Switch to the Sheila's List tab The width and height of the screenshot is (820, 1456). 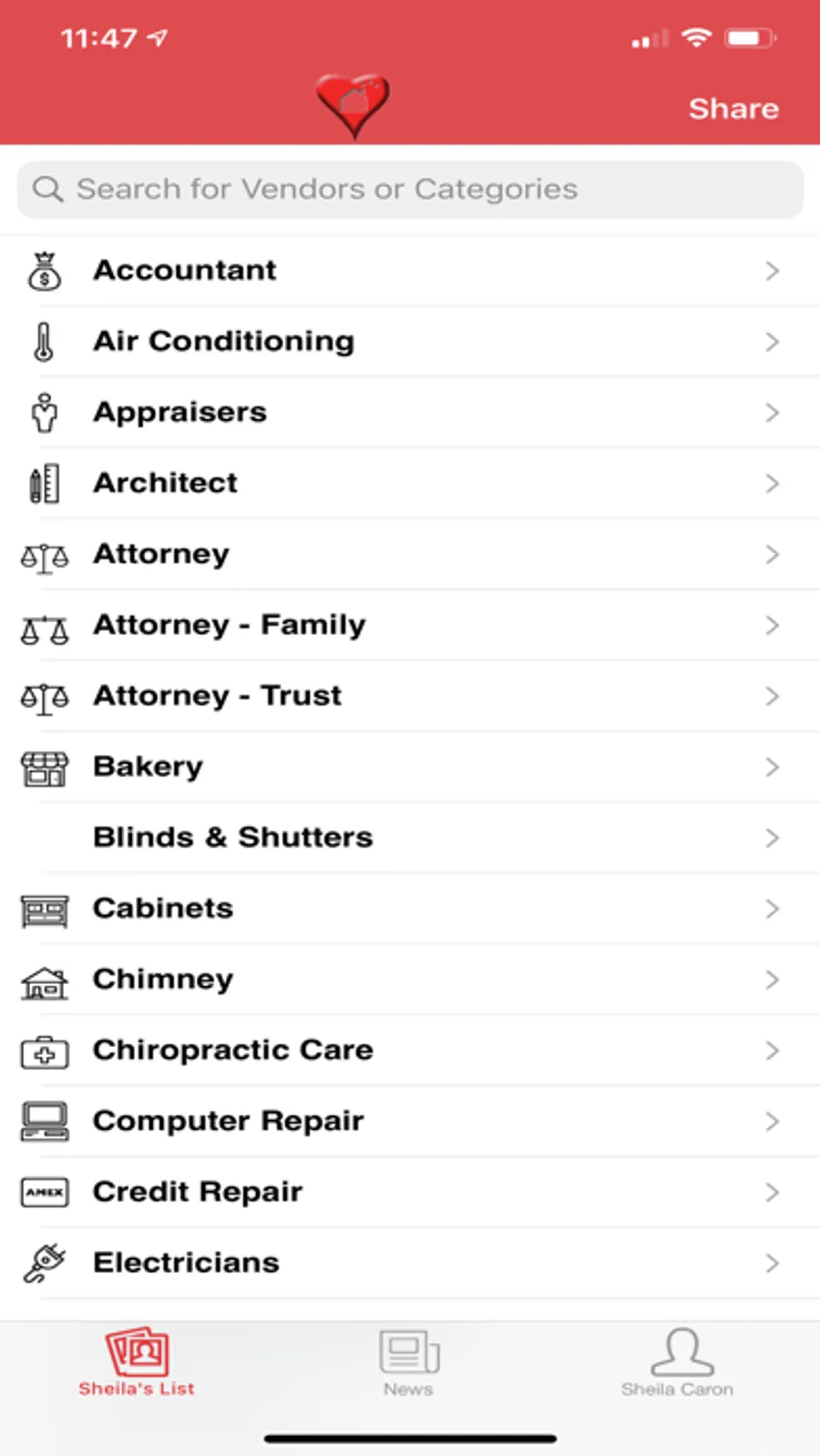pyautogui.click(x=137, y=1363)
